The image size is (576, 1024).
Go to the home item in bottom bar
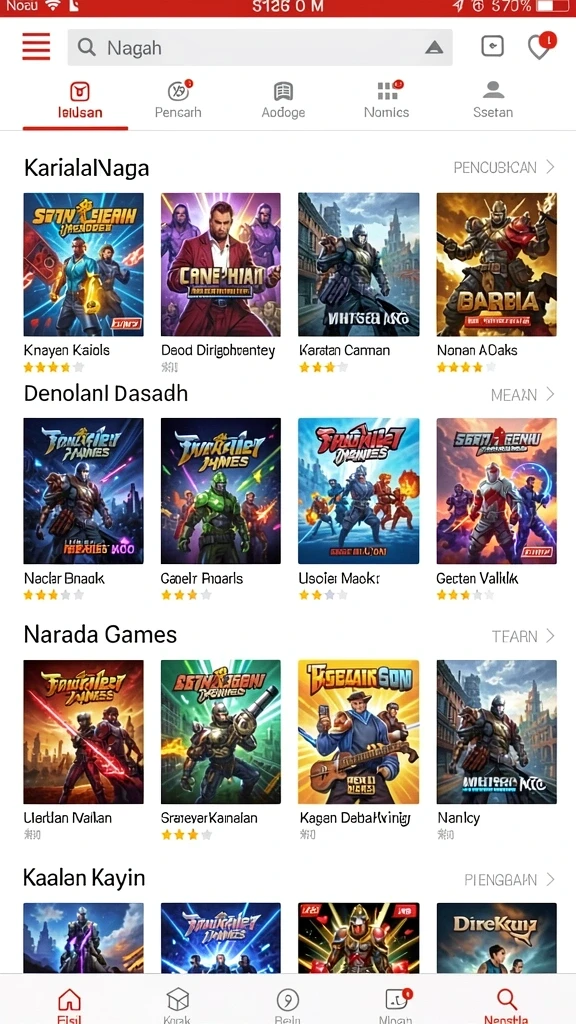point(69,1004)
